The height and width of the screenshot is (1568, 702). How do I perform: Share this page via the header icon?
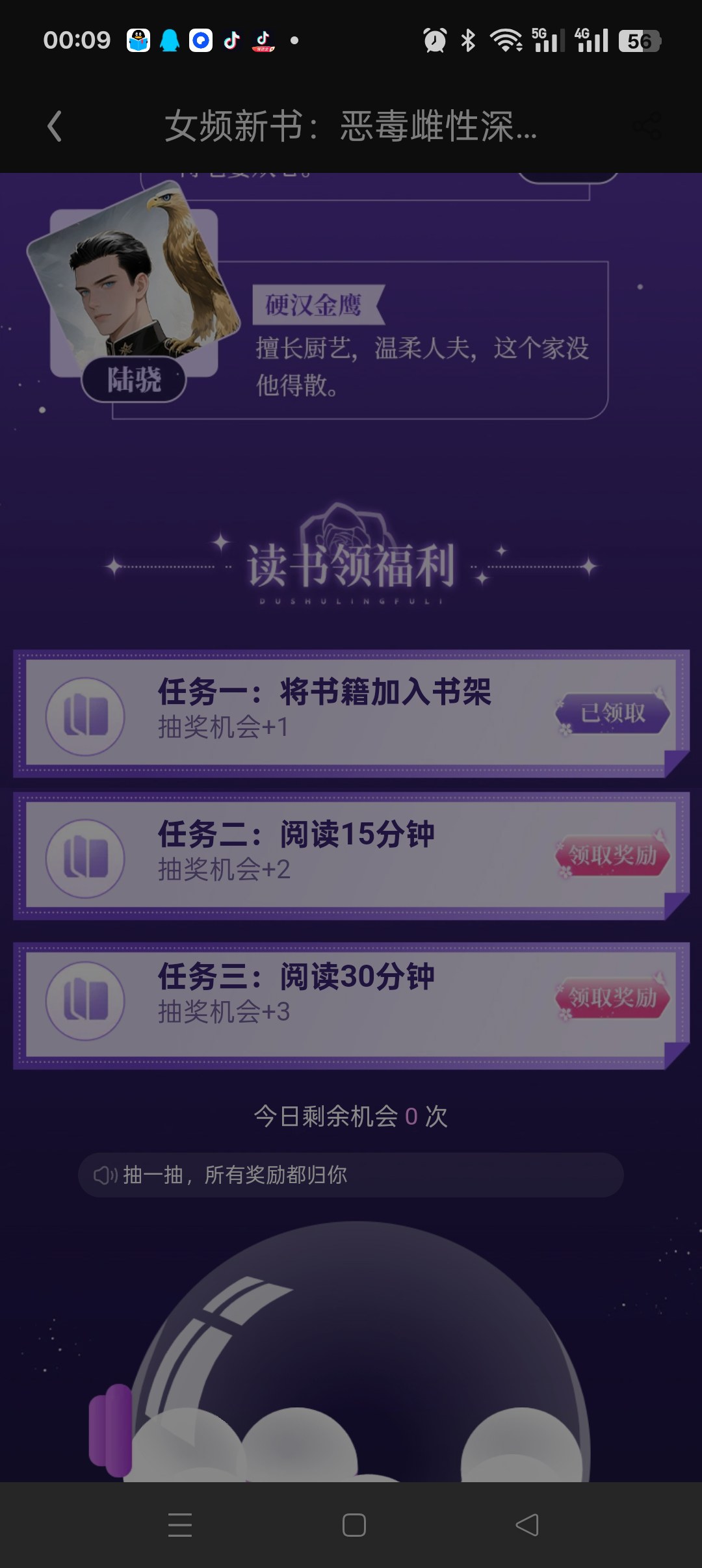click(648, 126)
